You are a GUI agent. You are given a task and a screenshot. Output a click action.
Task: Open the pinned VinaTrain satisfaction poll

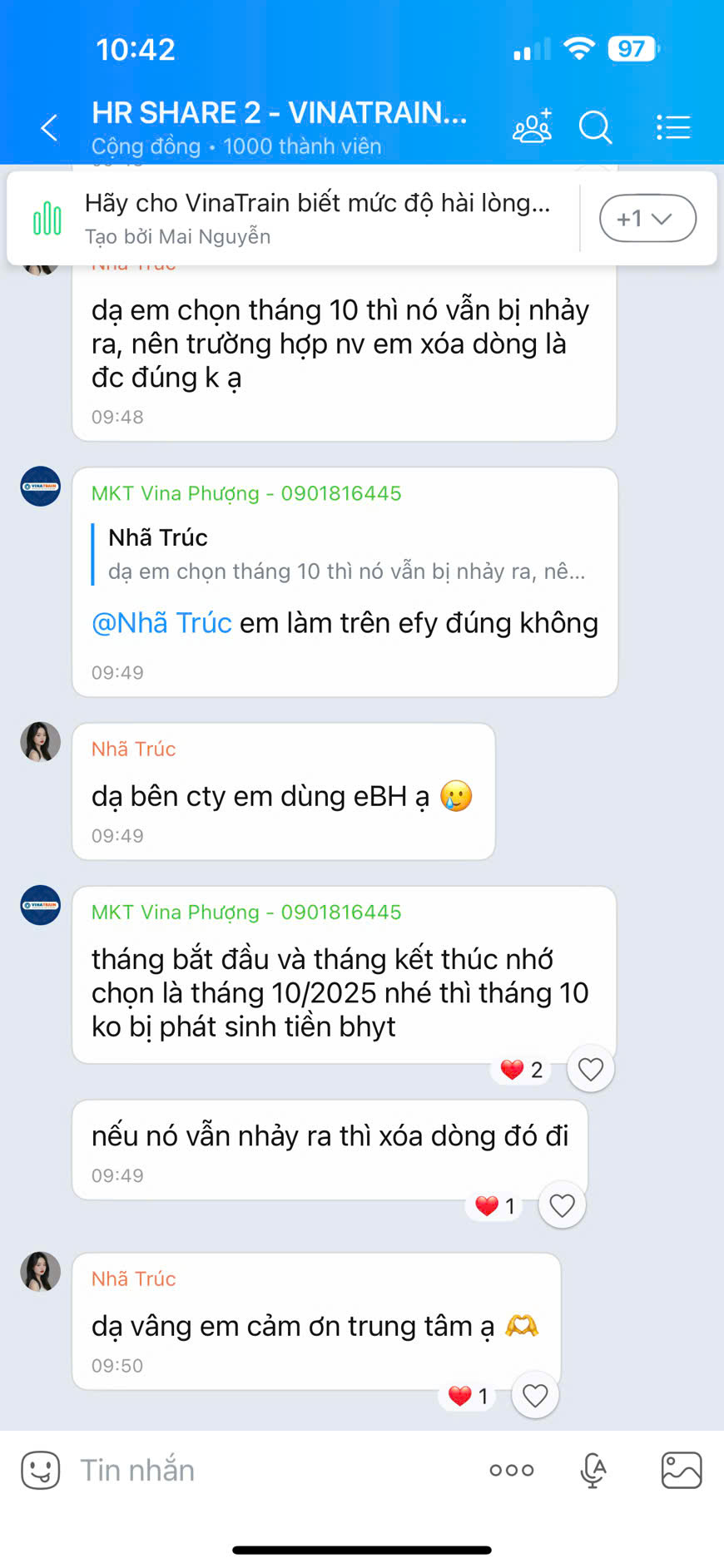[x=316, y=218]
